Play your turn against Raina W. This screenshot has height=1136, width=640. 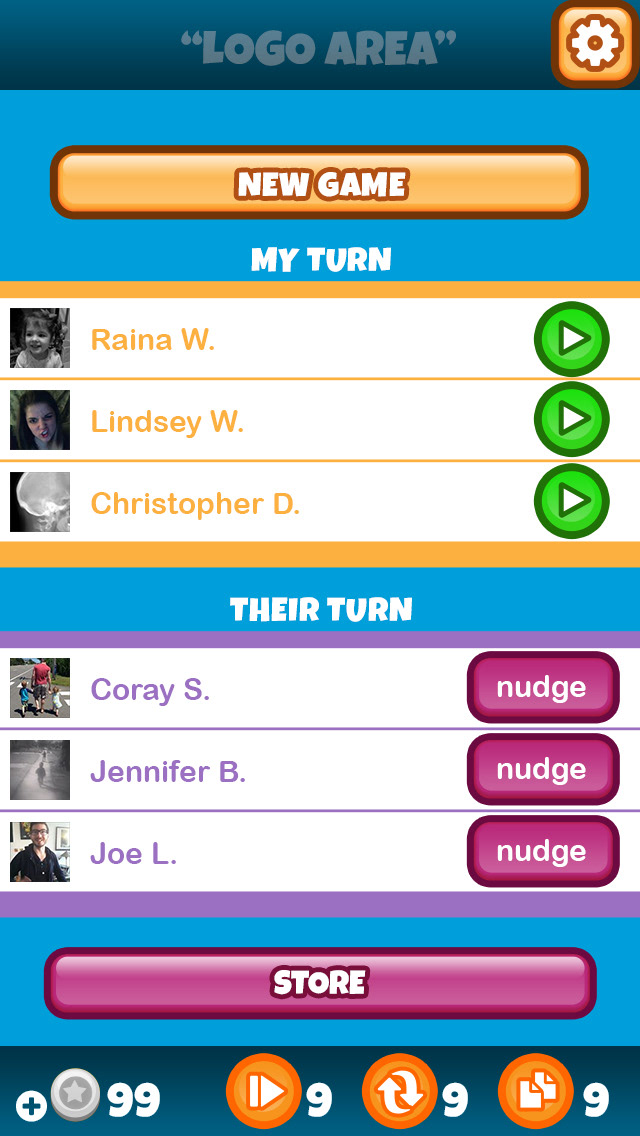[x=571, y=339]
